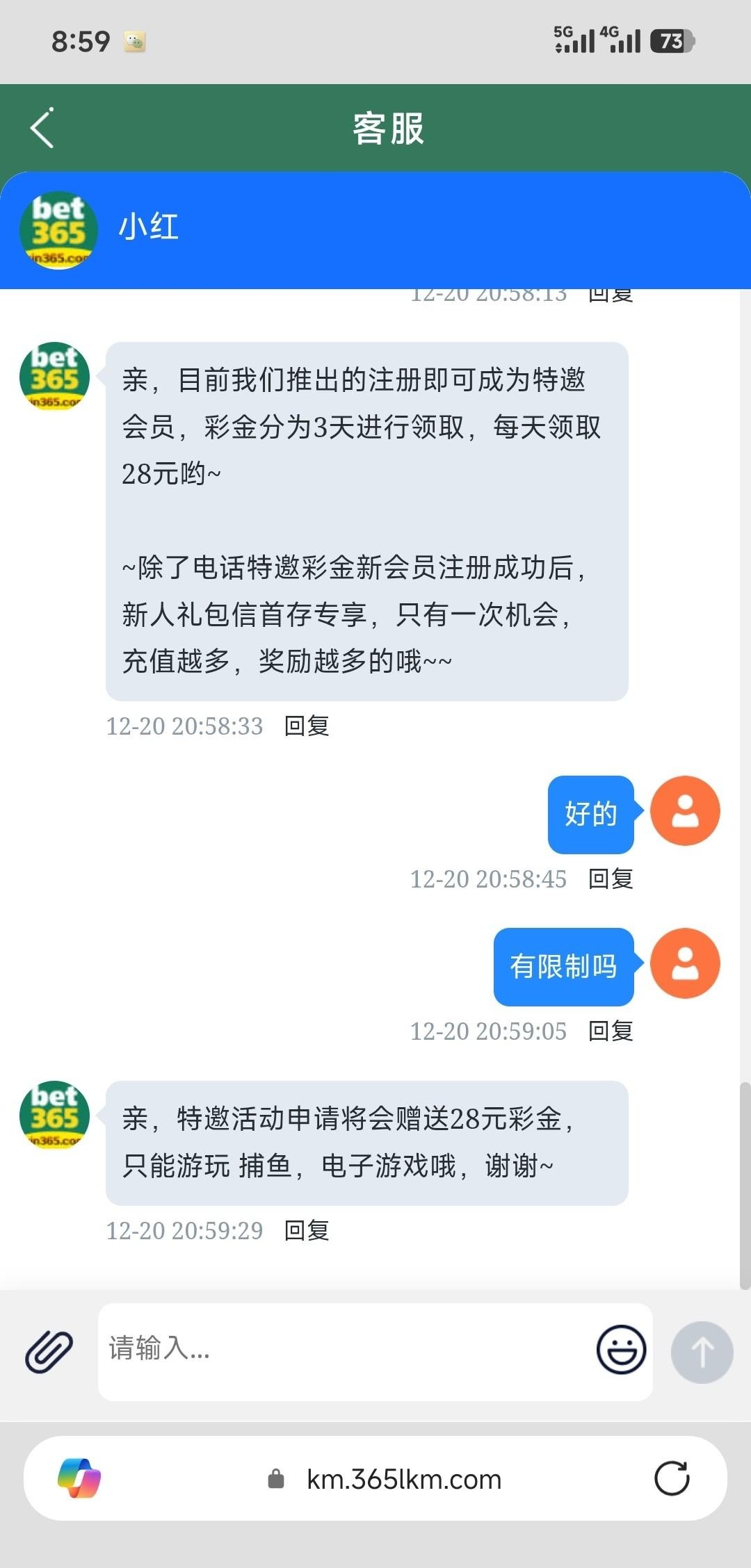Reply to the 20:58:33 message
The width and height of the screenshot is (751, 1568).
click(307, 726)
